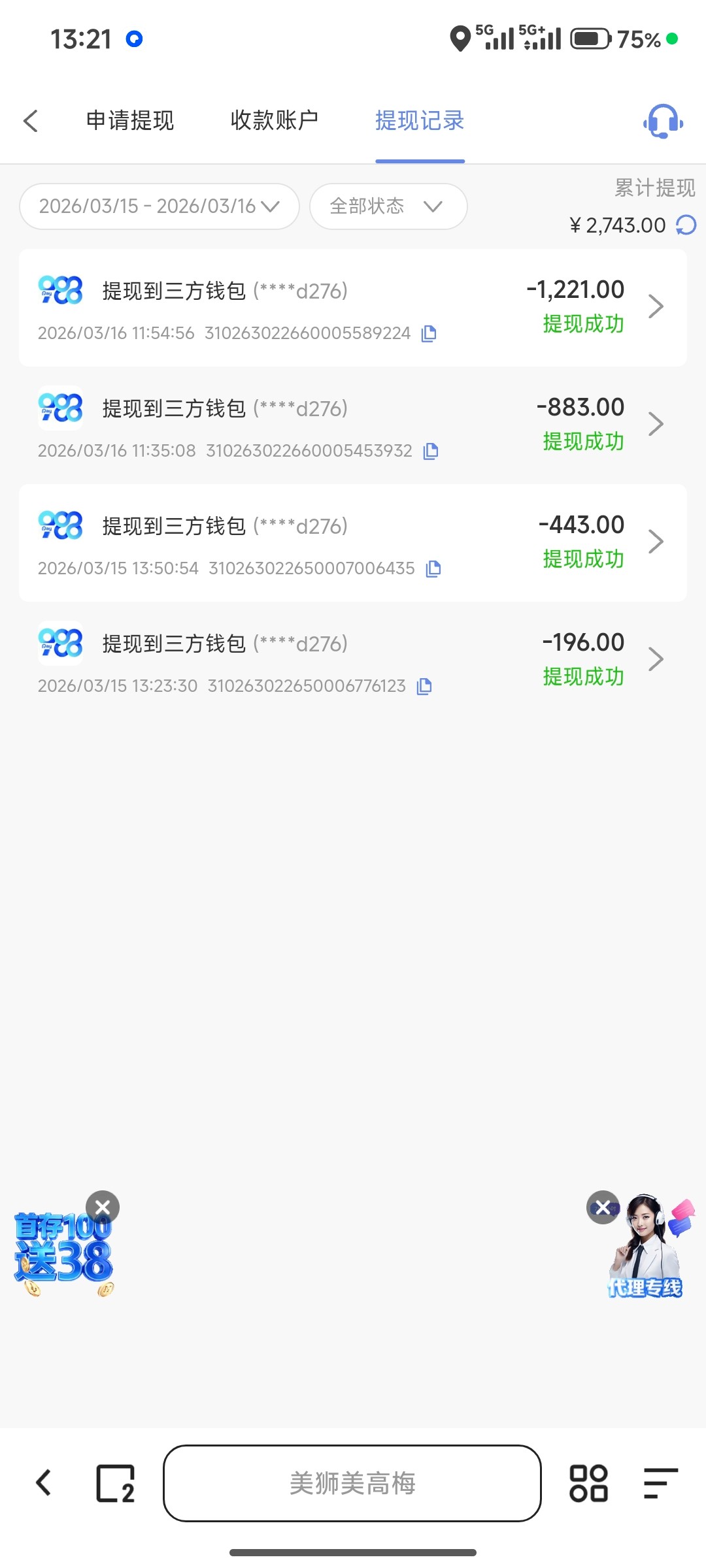The image size is (706, 1568).
Task: Refresh the cumulative withdrawal total
Action: [x=684, y=224]
